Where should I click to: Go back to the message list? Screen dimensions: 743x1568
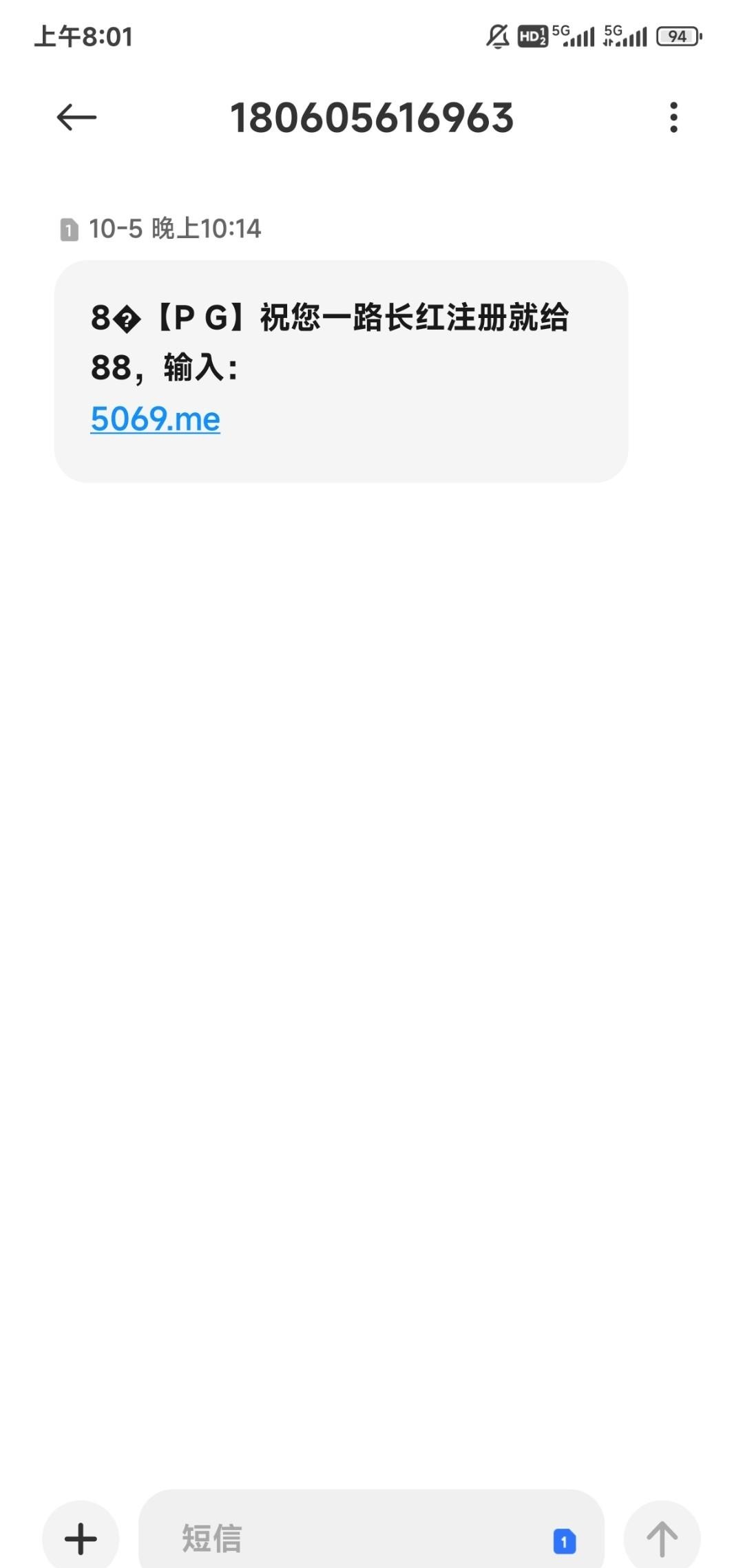pyautogui.click(x=76, y=117)
